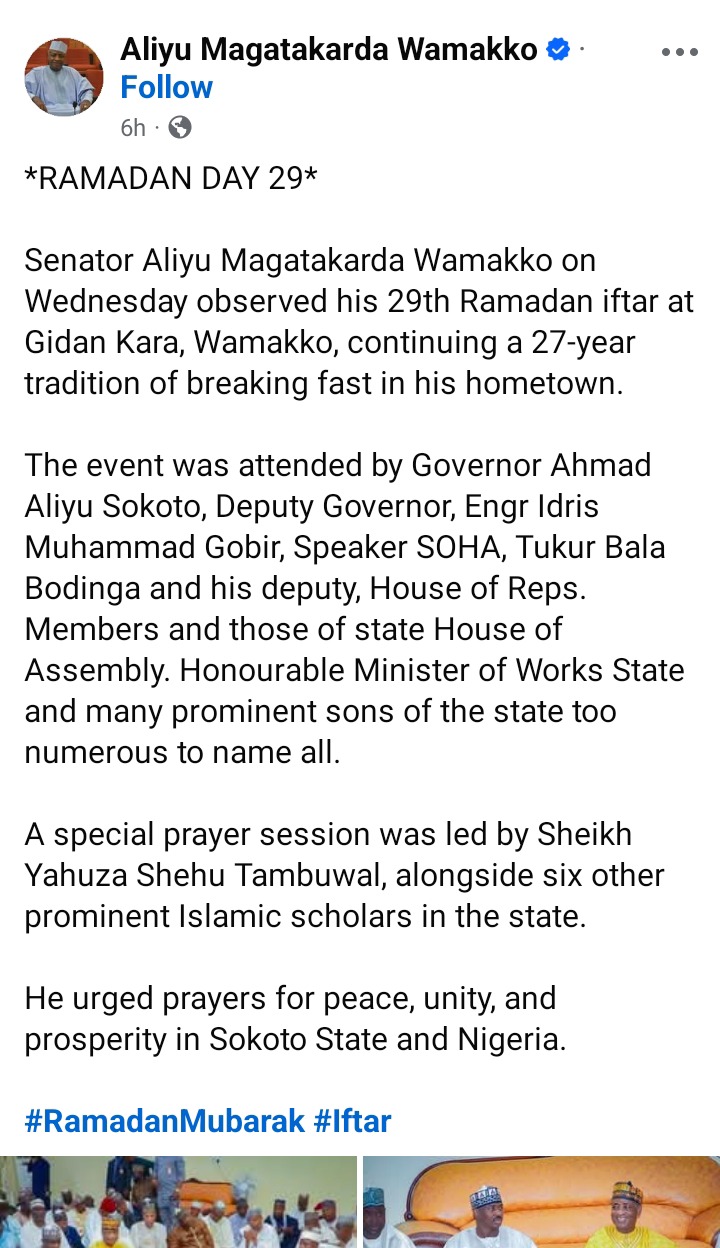Open the #Iftar hashtag
Screen dimensions: 720x1248
pos(352,1121)
